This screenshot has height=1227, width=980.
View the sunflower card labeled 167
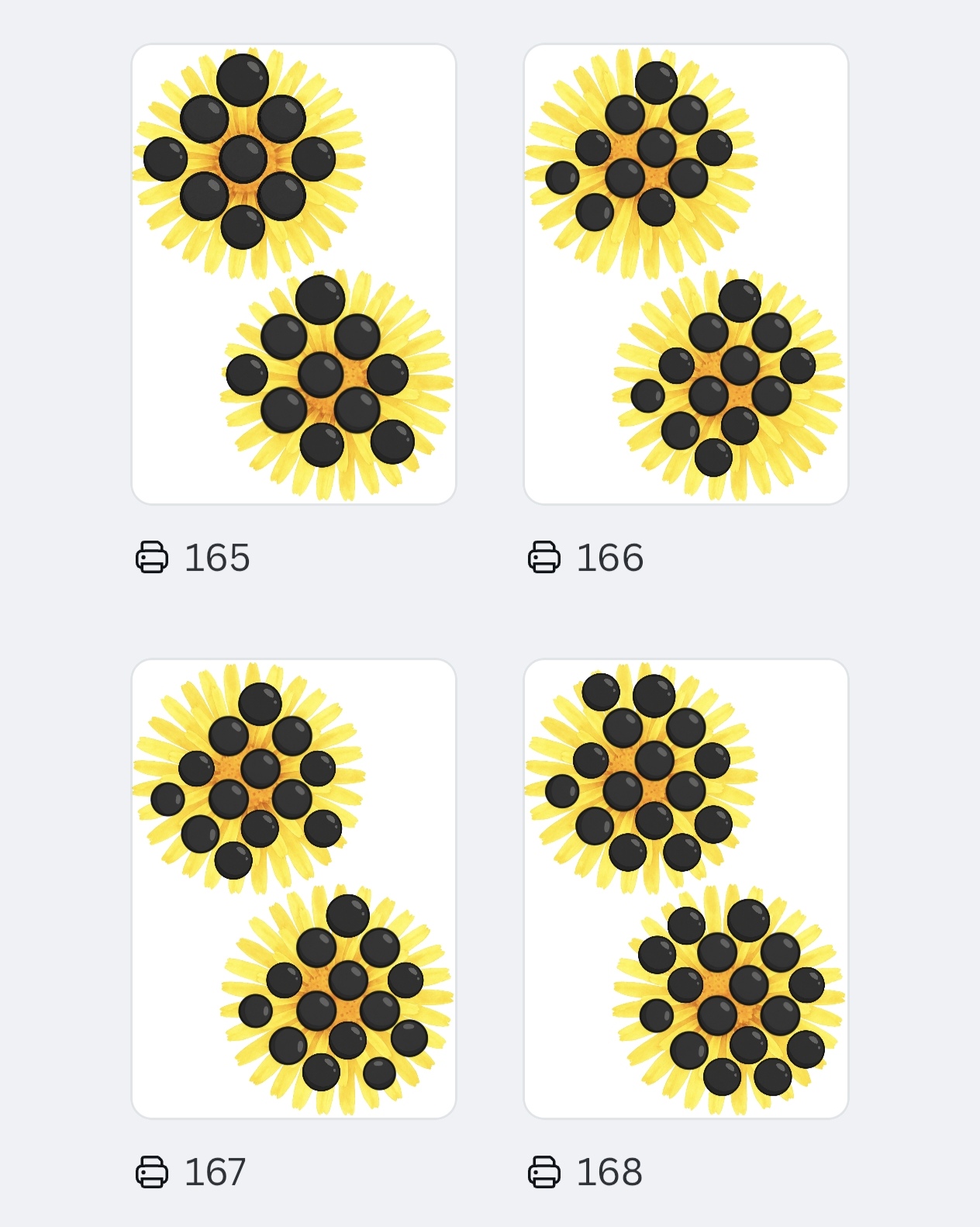pyautogui.click(x=294, y=889)
